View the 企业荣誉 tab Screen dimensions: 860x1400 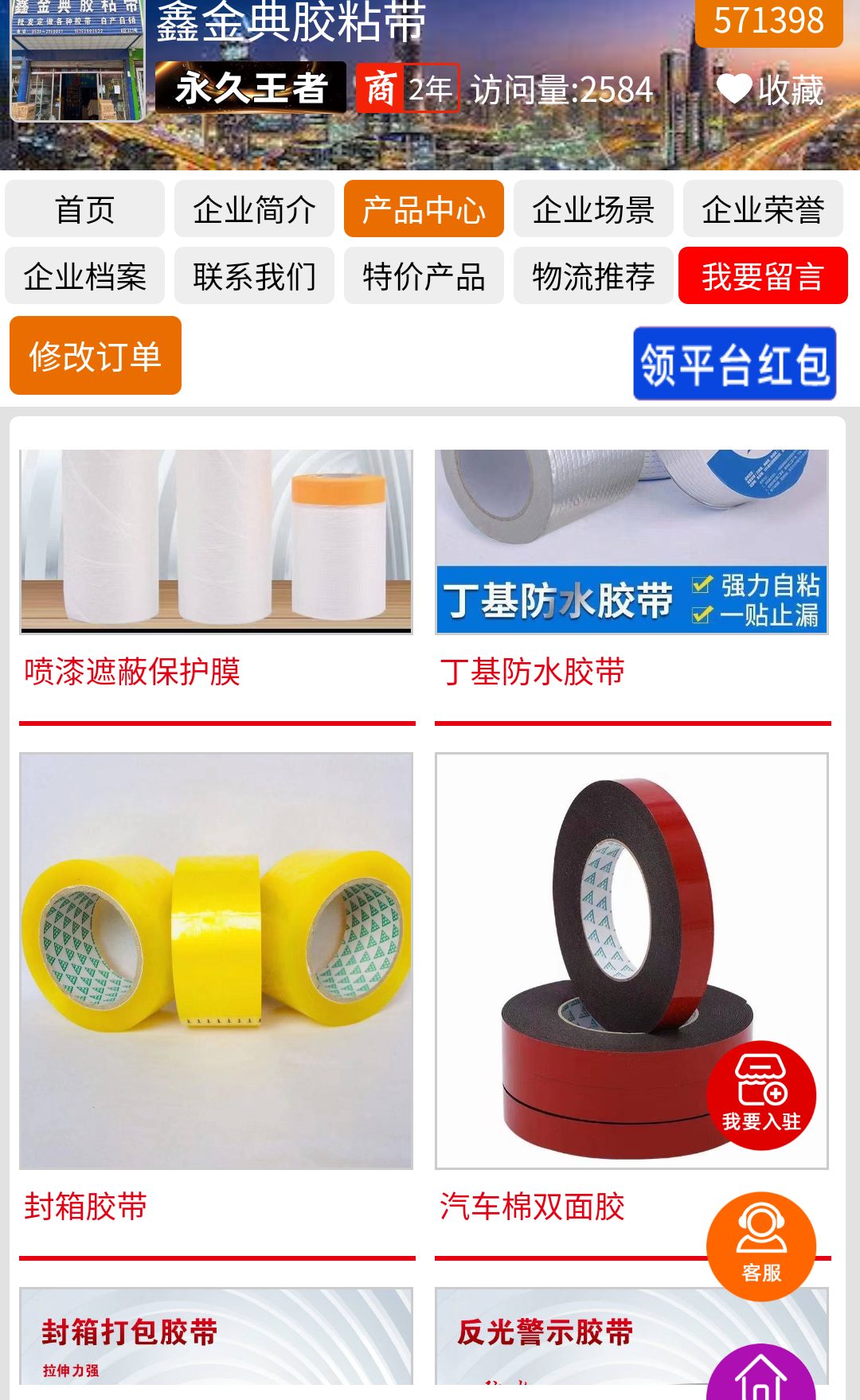point(763,209)
